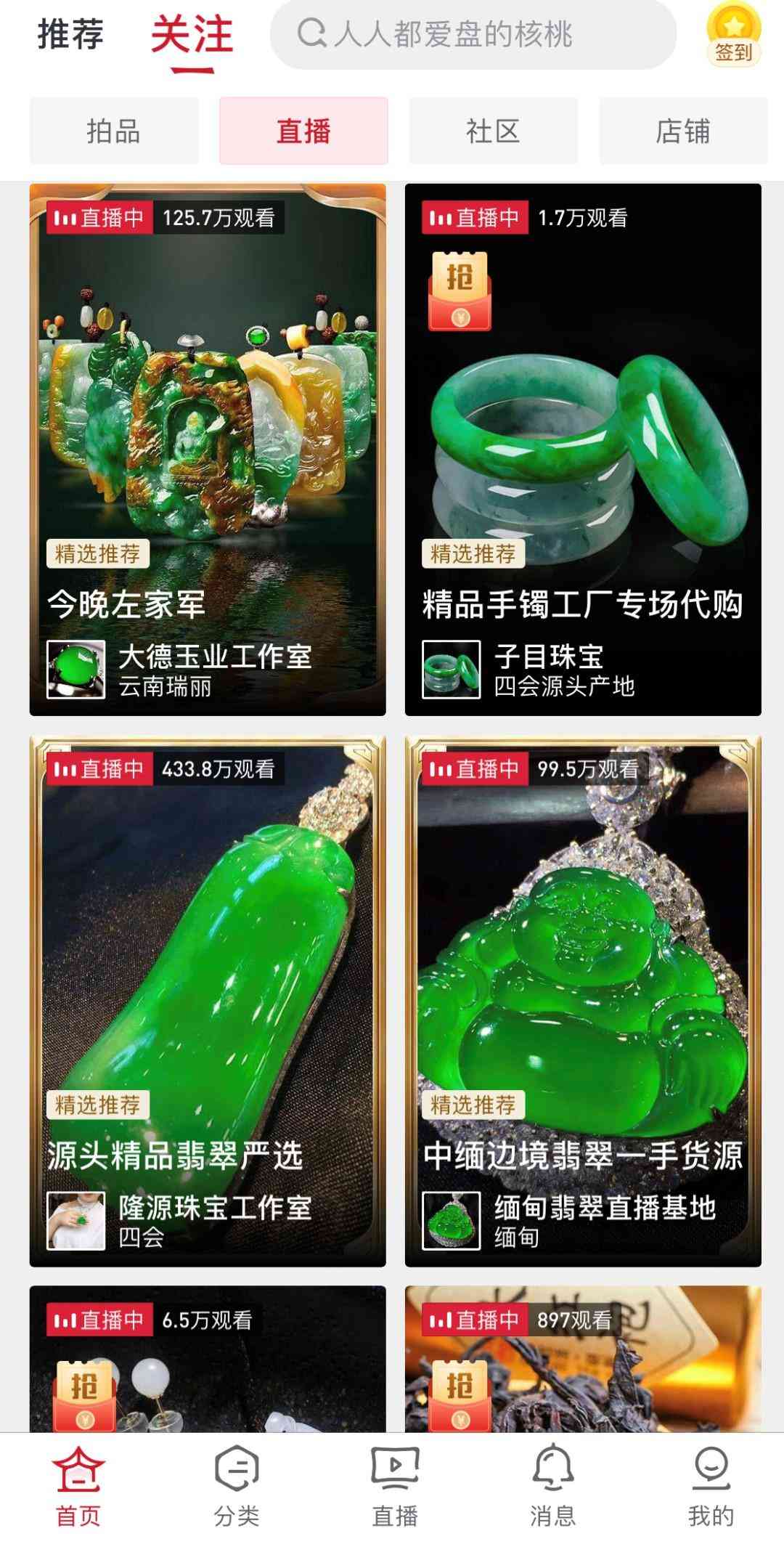Tap the search box about 核桃
Screen dimensions: 784x1560
[473, 34]
